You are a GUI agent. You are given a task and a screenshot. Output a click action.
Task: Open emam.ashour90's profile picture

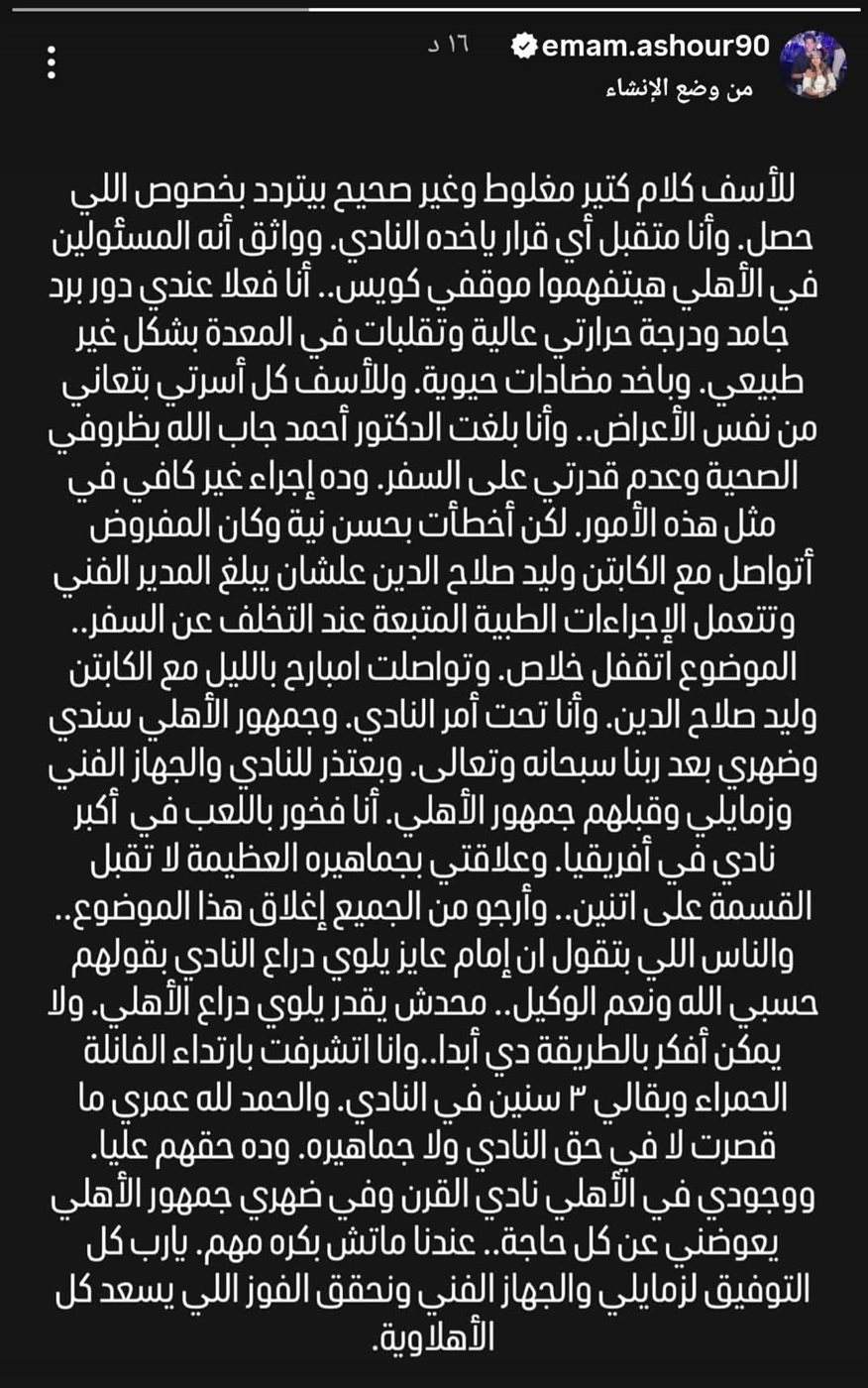(x=814, y=64)
